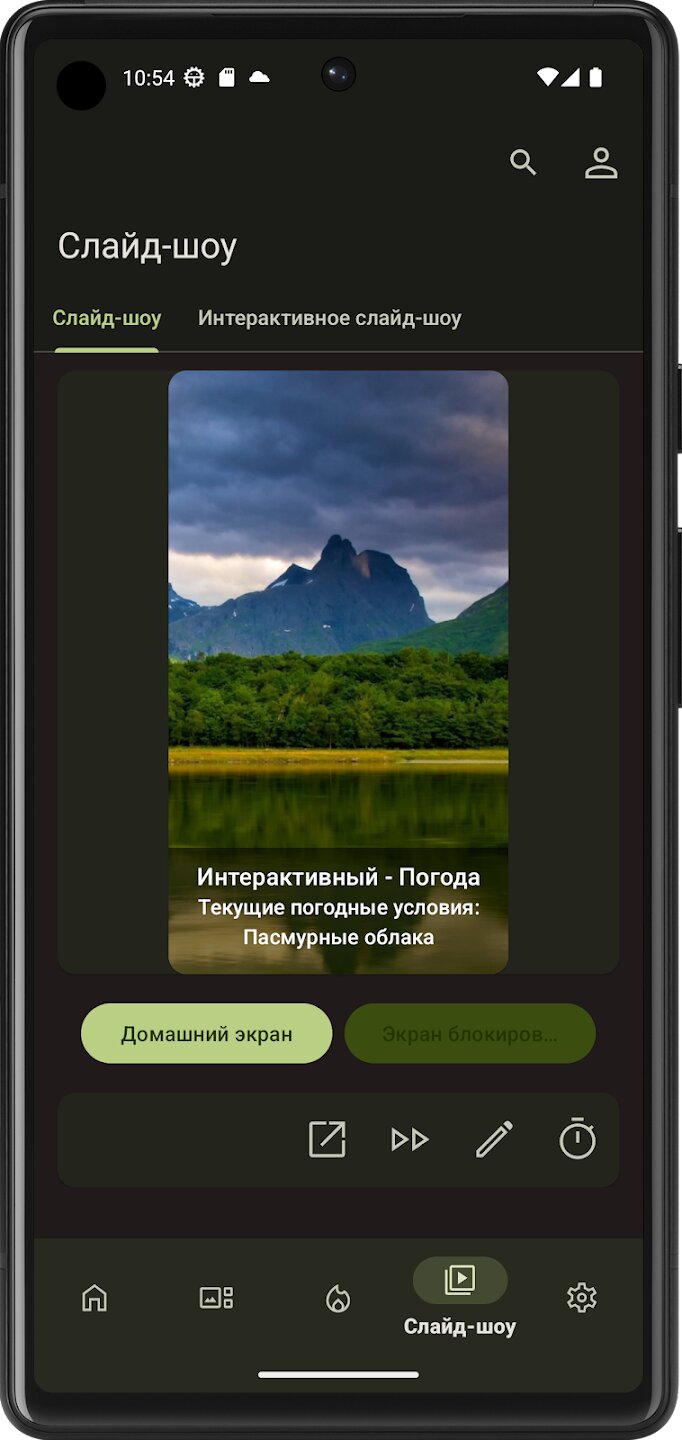Viewport: 682px width, 1440px height.
Task: Open the trending flame tab
Action: (338, 1298)
